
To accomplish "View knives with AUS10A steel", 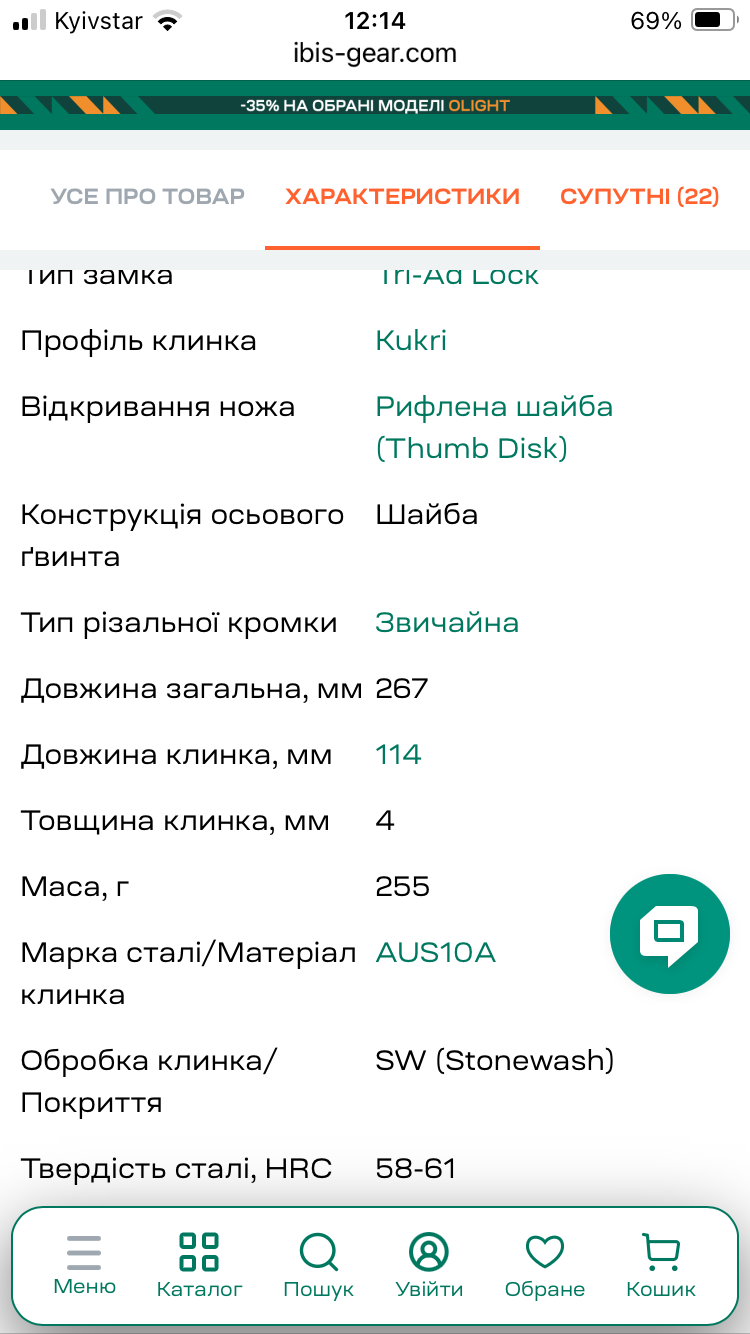I will [x=435, y=953].
